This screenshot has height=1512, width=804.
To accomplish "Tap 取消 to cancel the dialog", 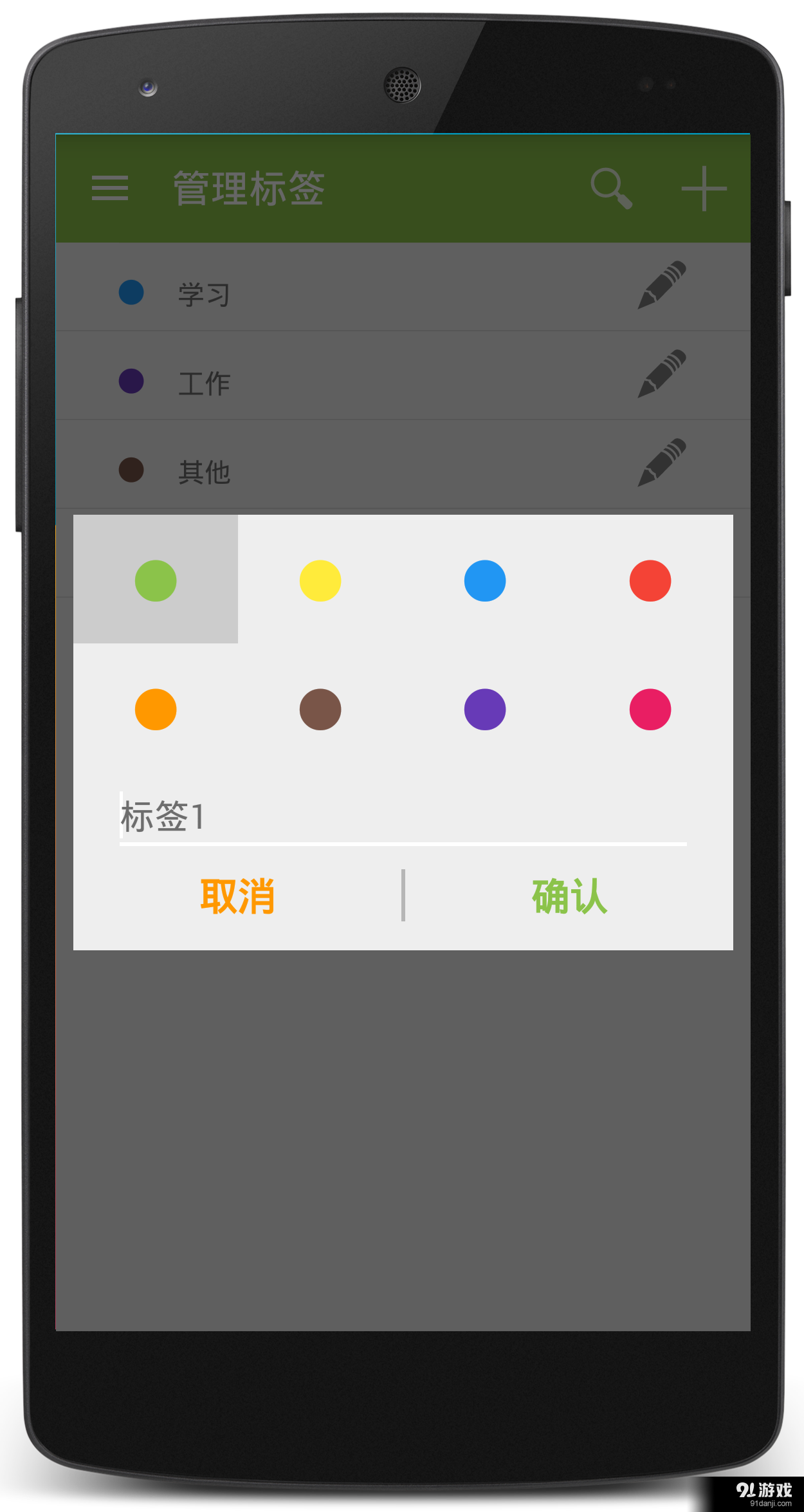I will click(x=238, y=896).
